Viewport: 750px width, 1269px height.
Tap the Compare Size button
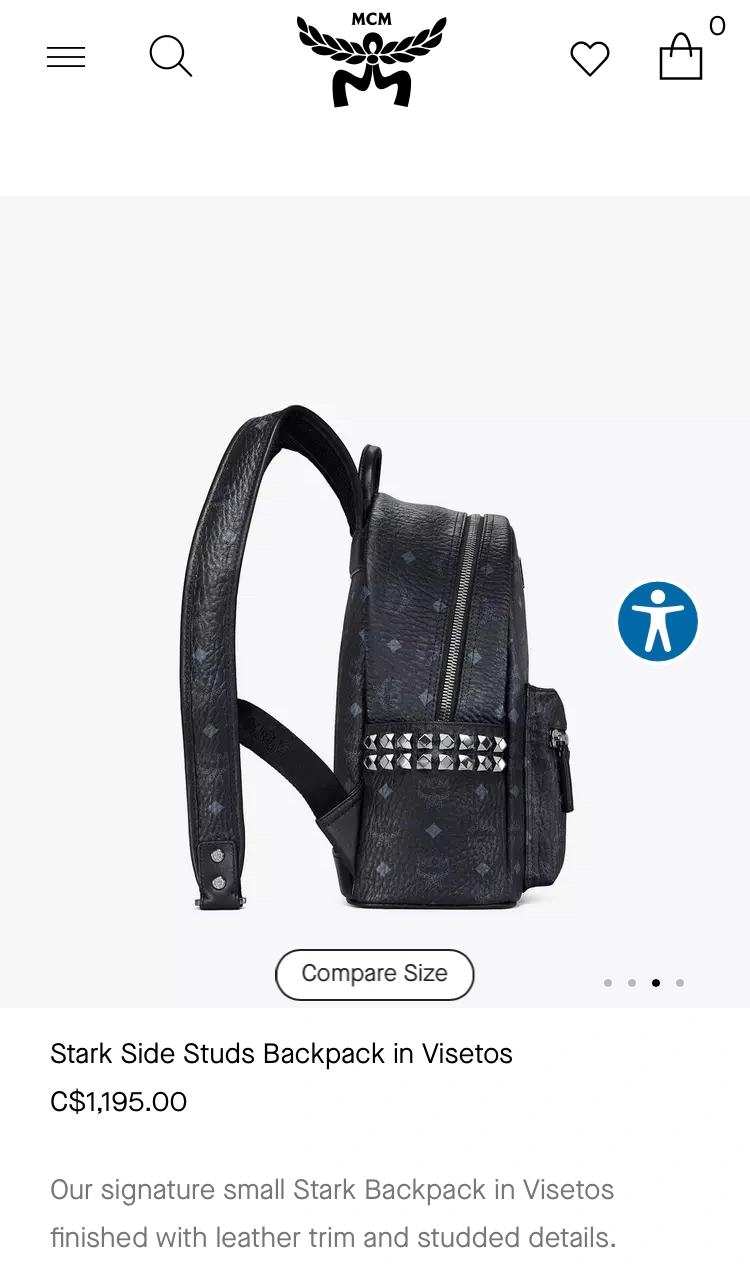tap(374, 974)
